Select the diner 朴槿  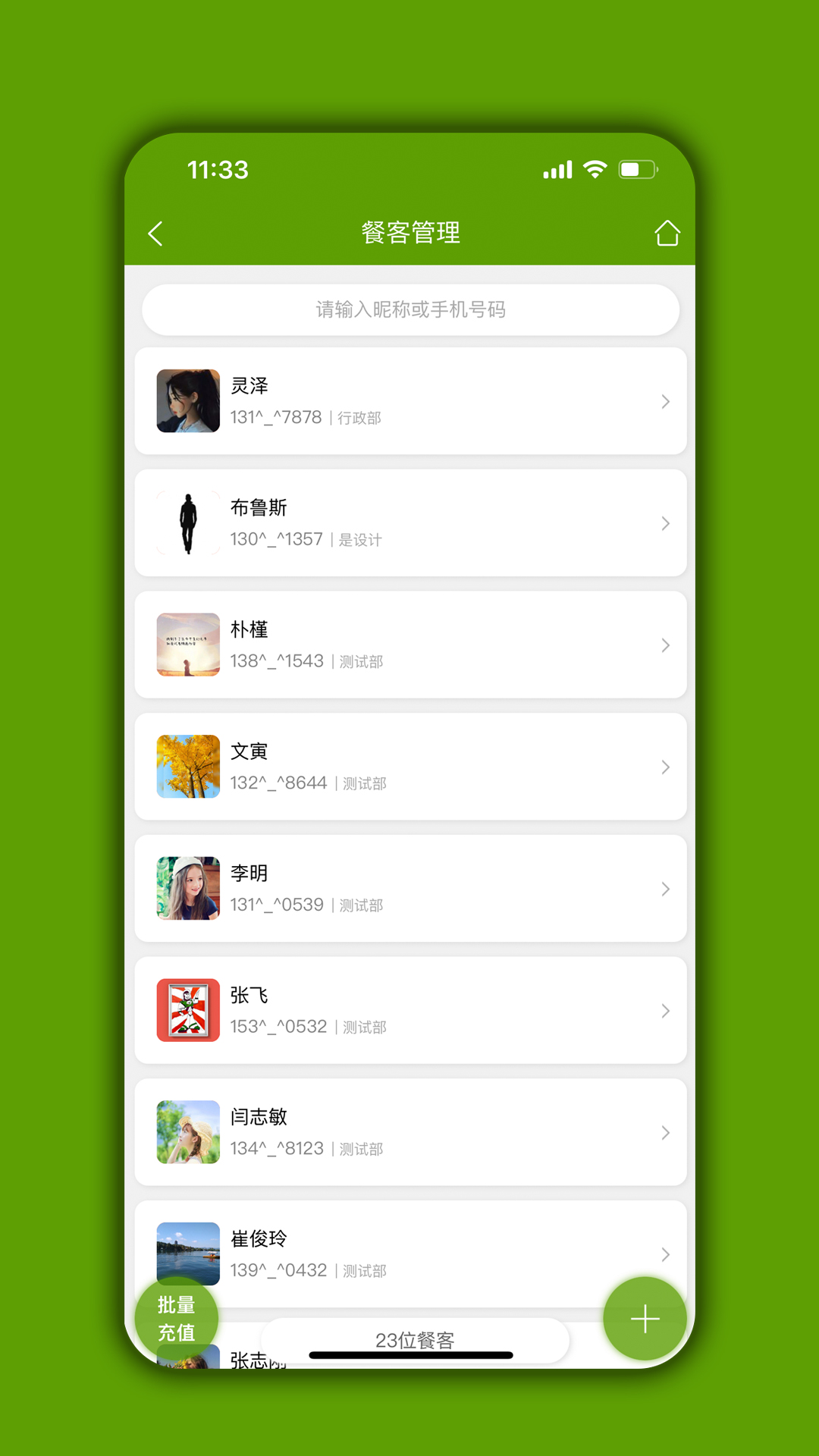[410, 645]
